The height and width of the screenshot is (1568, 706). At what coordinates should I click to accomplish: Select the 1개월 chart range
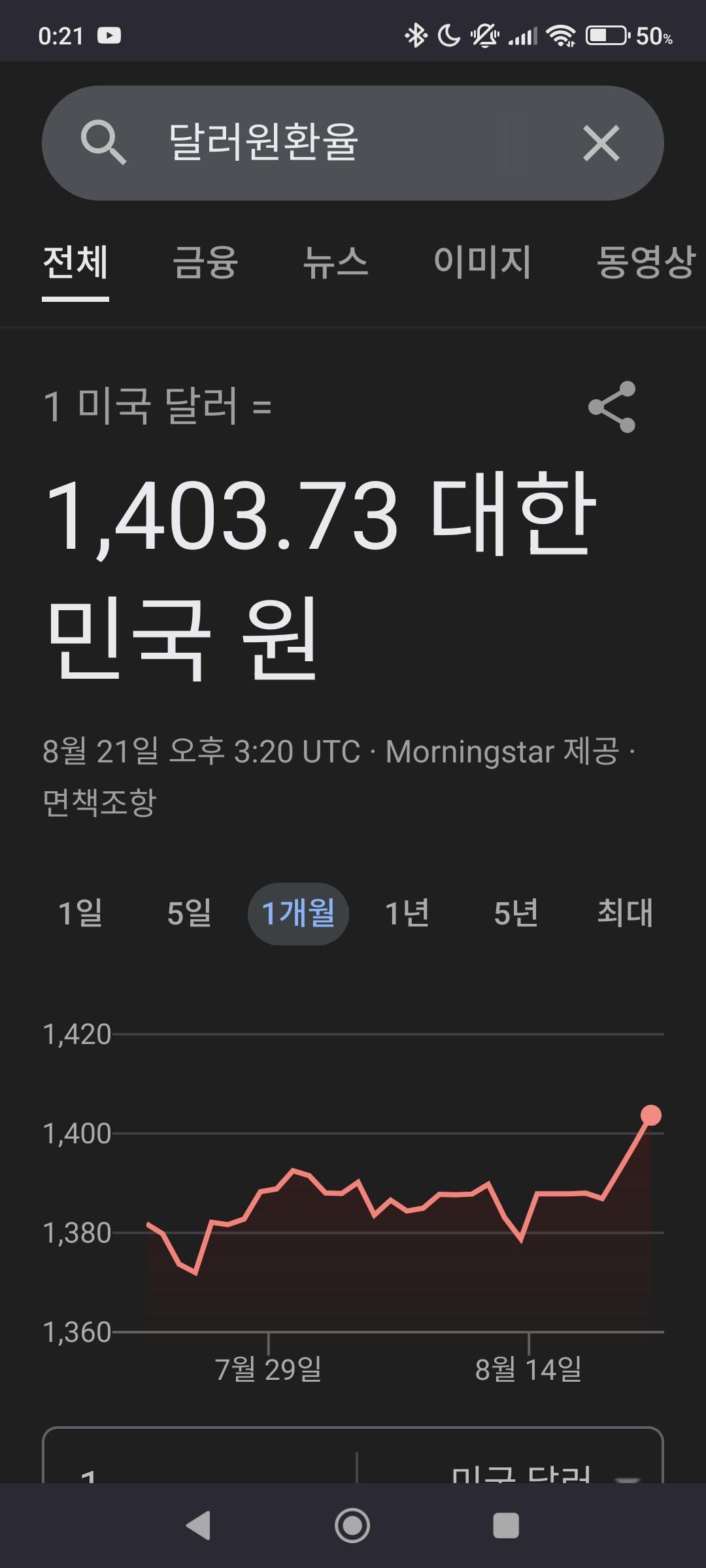click(x=298, y=913)
